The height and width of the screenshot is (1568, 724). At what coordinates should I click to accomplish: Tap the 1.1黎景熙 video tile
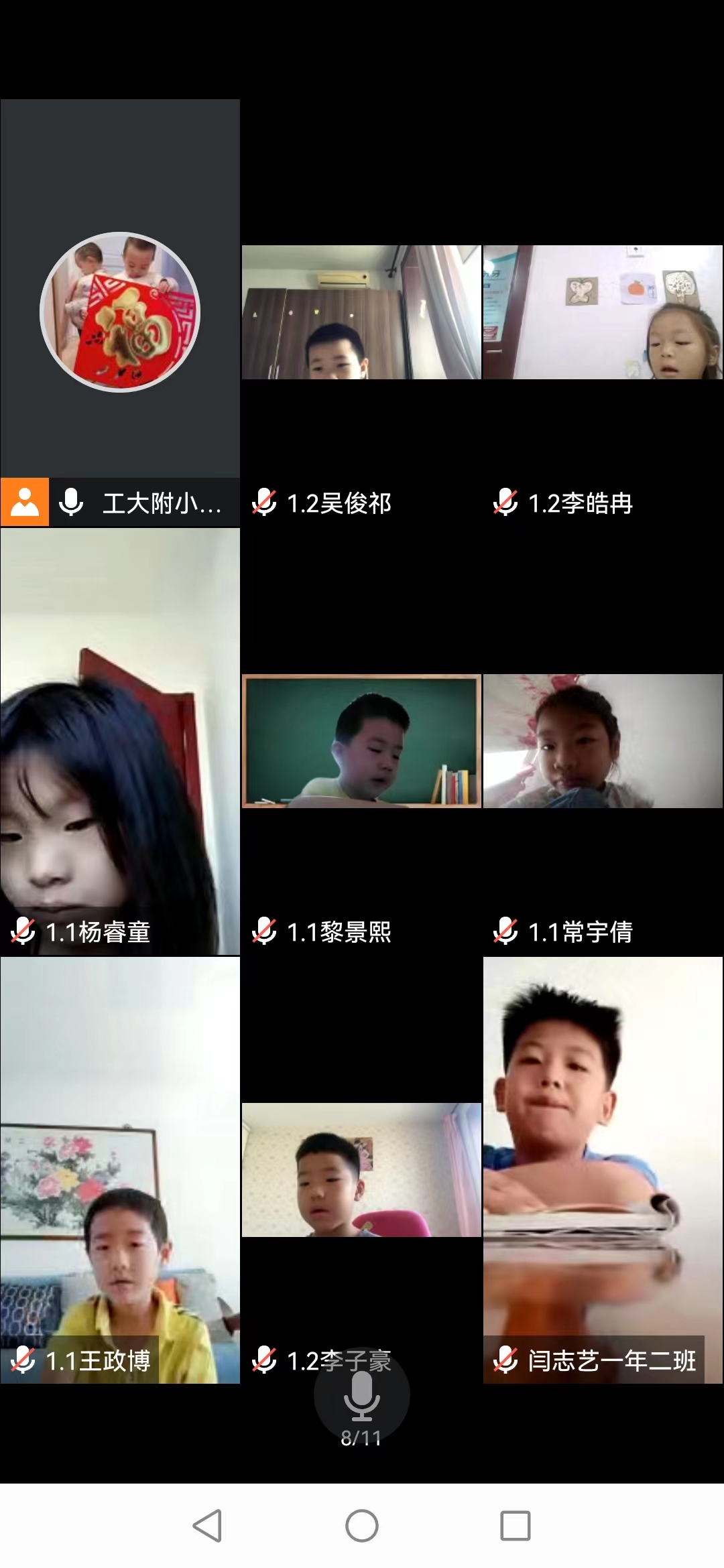[x=361, y=740]
